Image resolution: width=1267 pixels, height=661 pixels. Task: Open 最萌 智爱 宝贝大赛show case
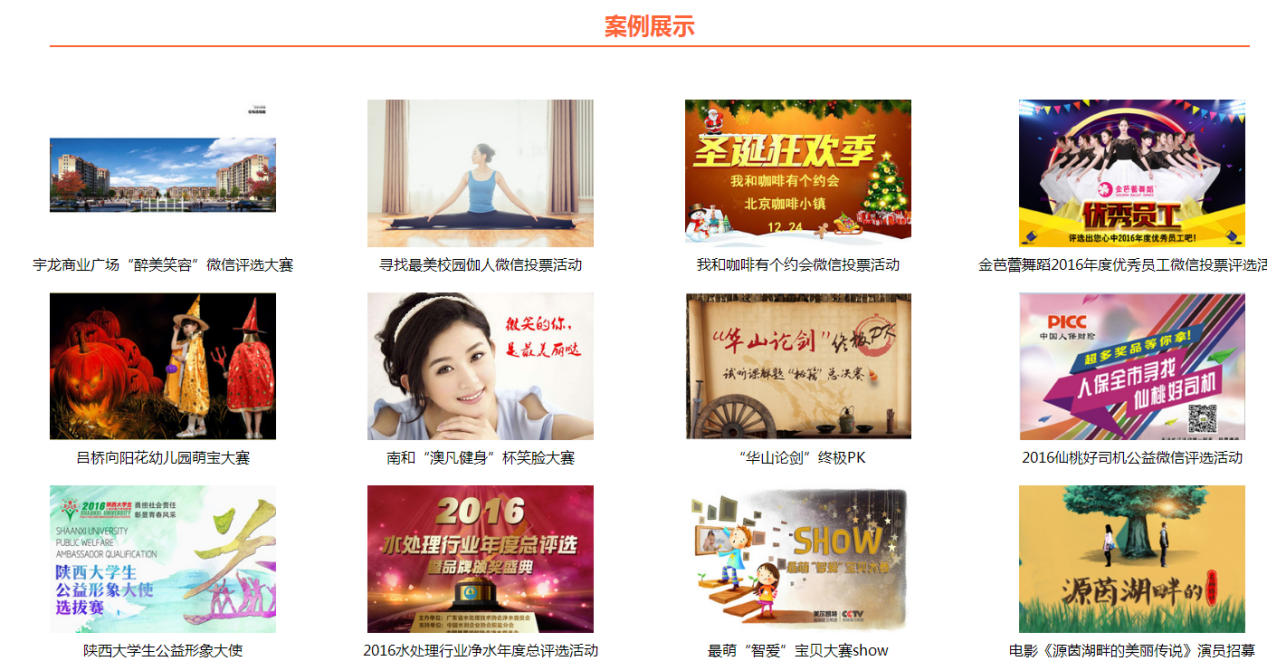click(798, 559)
